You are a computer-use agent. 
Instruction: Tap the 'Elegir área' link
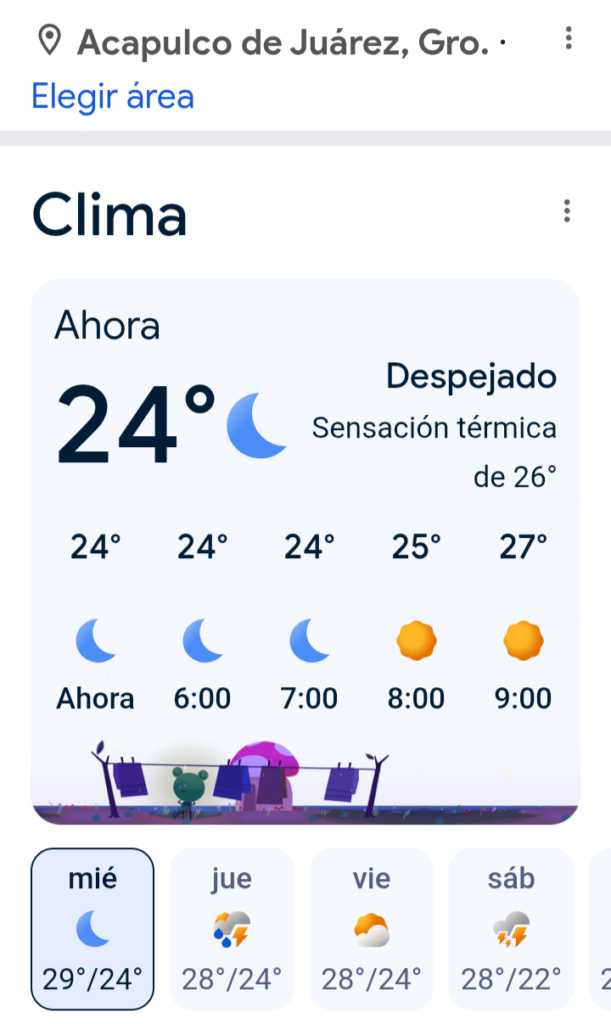point(112,96)
